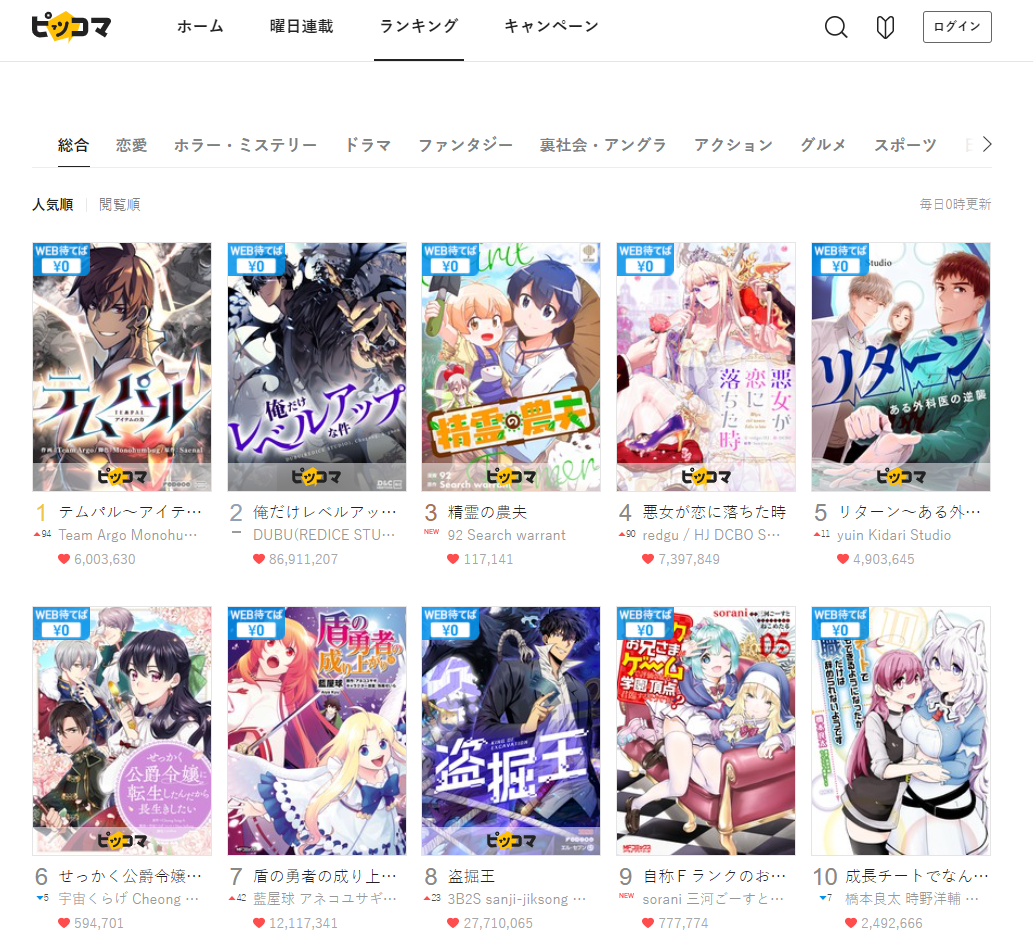Tap the ピッコマ logo to go home
1033x939 pixels.
(70, 27)
